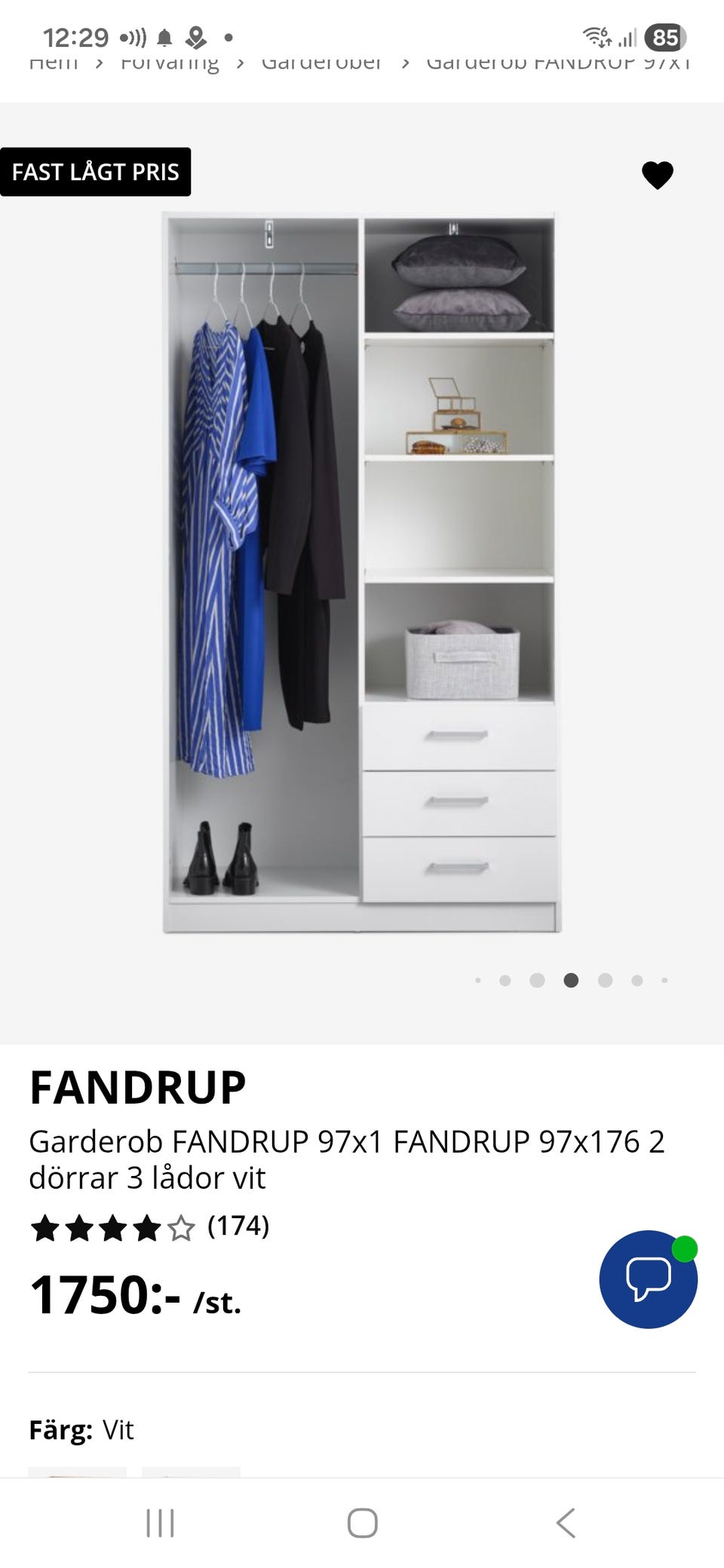
Task: Go back with the system back button
Action: tap(566, 1523)
